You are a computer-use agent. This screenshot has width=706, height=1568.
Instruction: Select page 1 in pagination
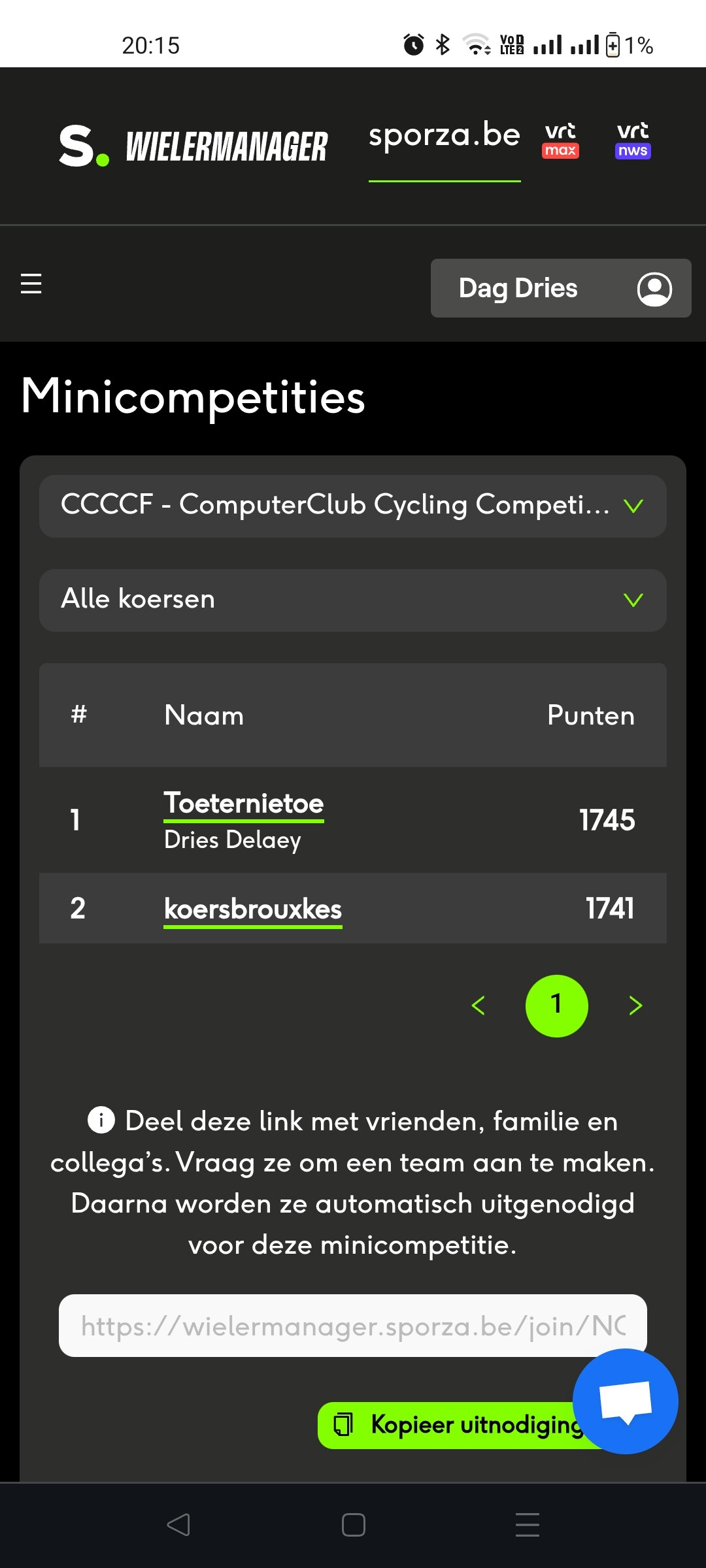pos(557,1005)
